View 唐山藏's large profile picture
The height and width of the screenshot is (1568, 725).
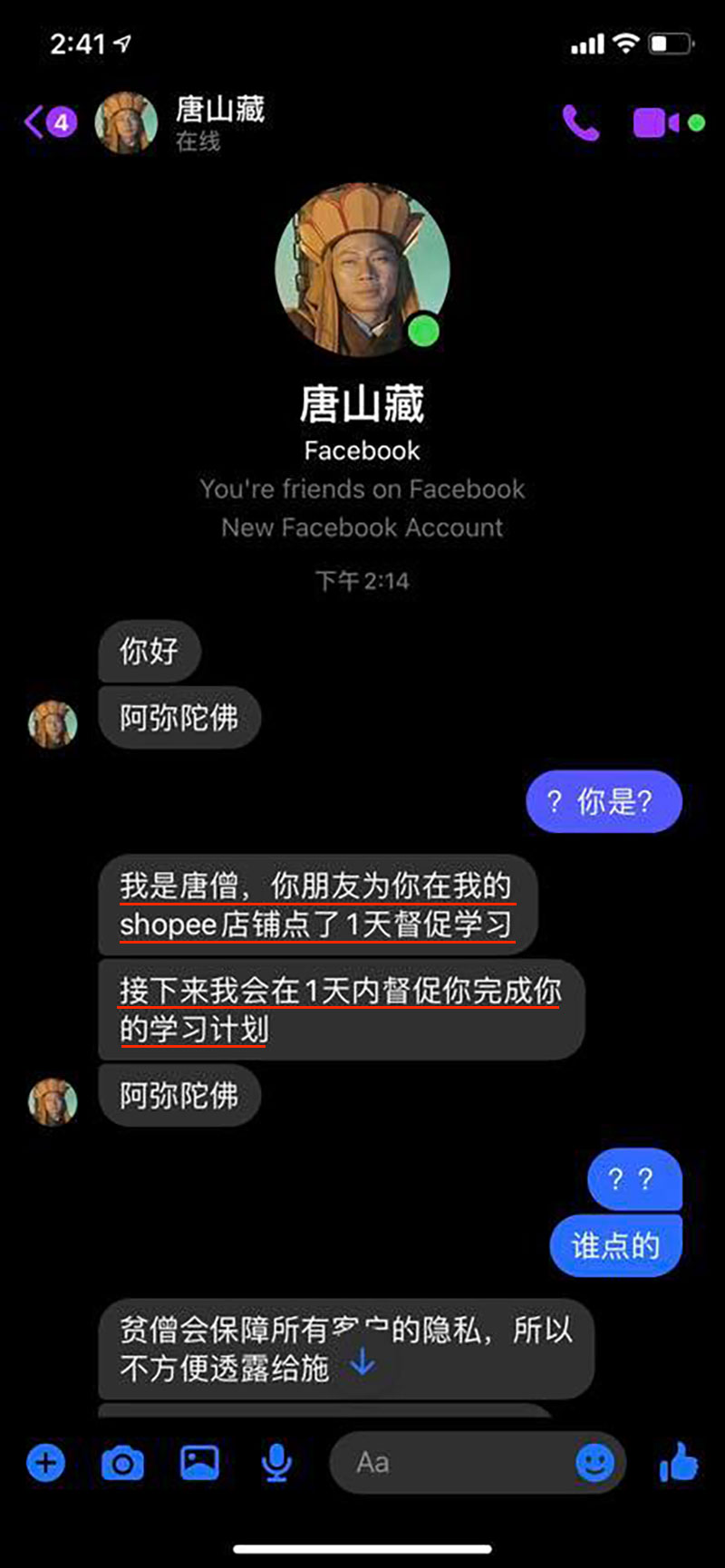pos(362,269)
